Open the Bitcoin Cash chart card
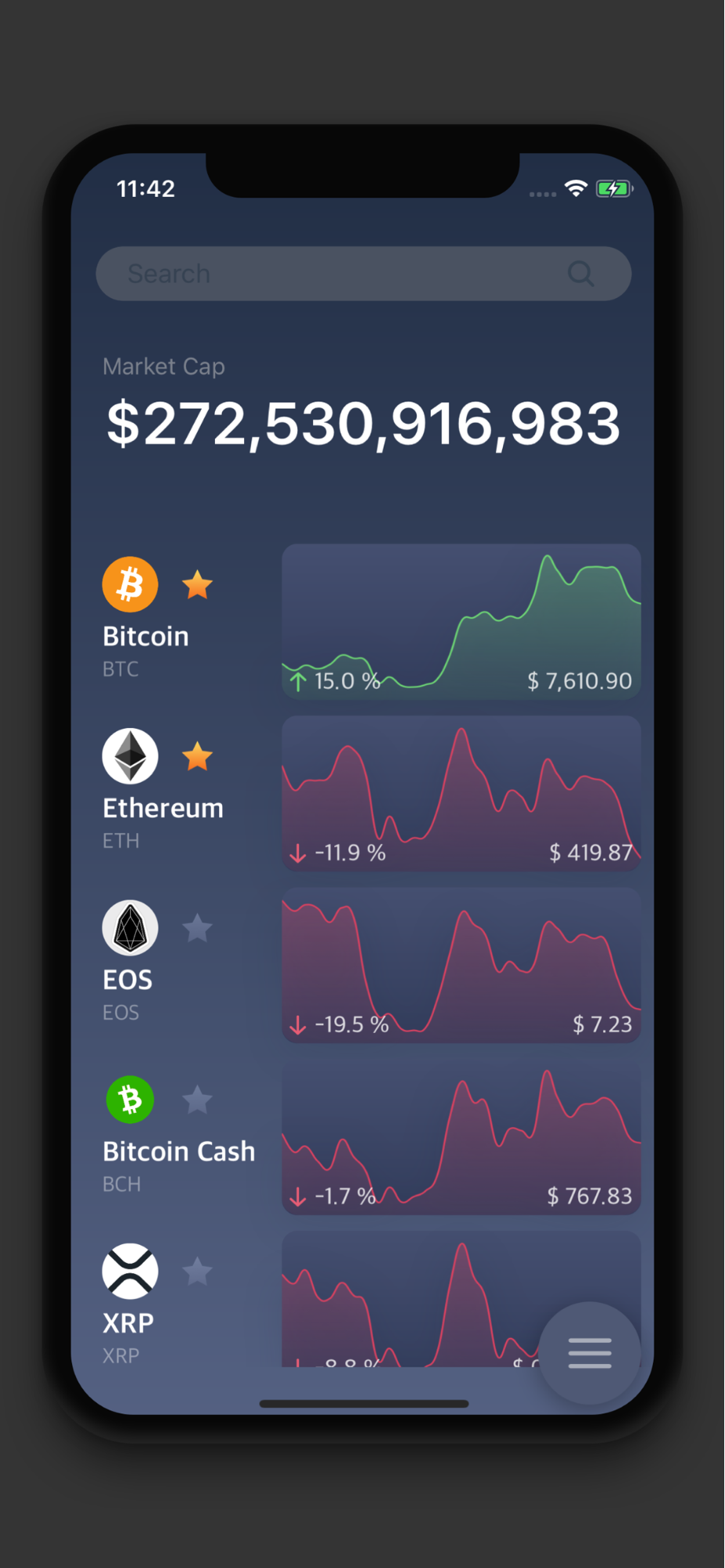Viewport: 725px width, 1568px height. point(461,1137)
